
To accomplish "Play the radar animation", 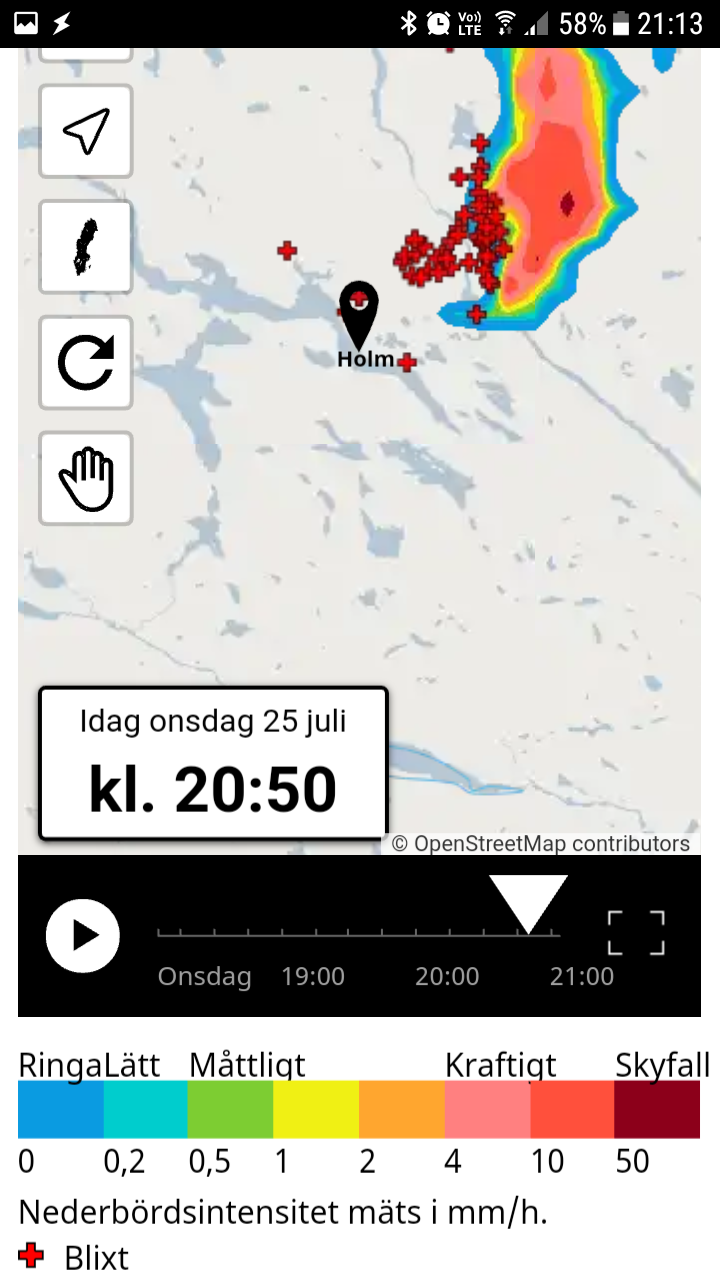I will point(83,936).
